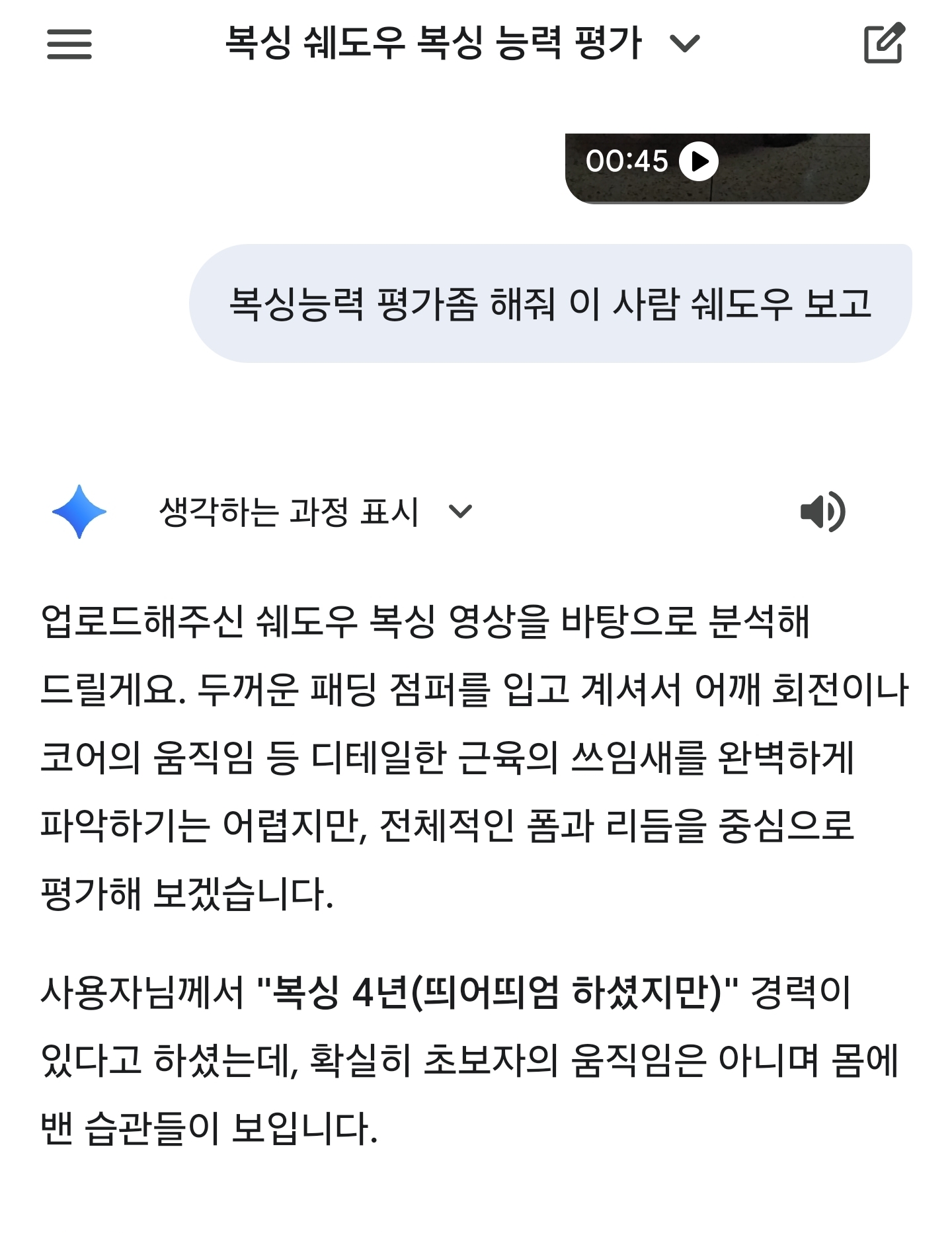Expand the conversation title dropdown
This screenshot has width=952, height=1233.
tap(685, 44)
